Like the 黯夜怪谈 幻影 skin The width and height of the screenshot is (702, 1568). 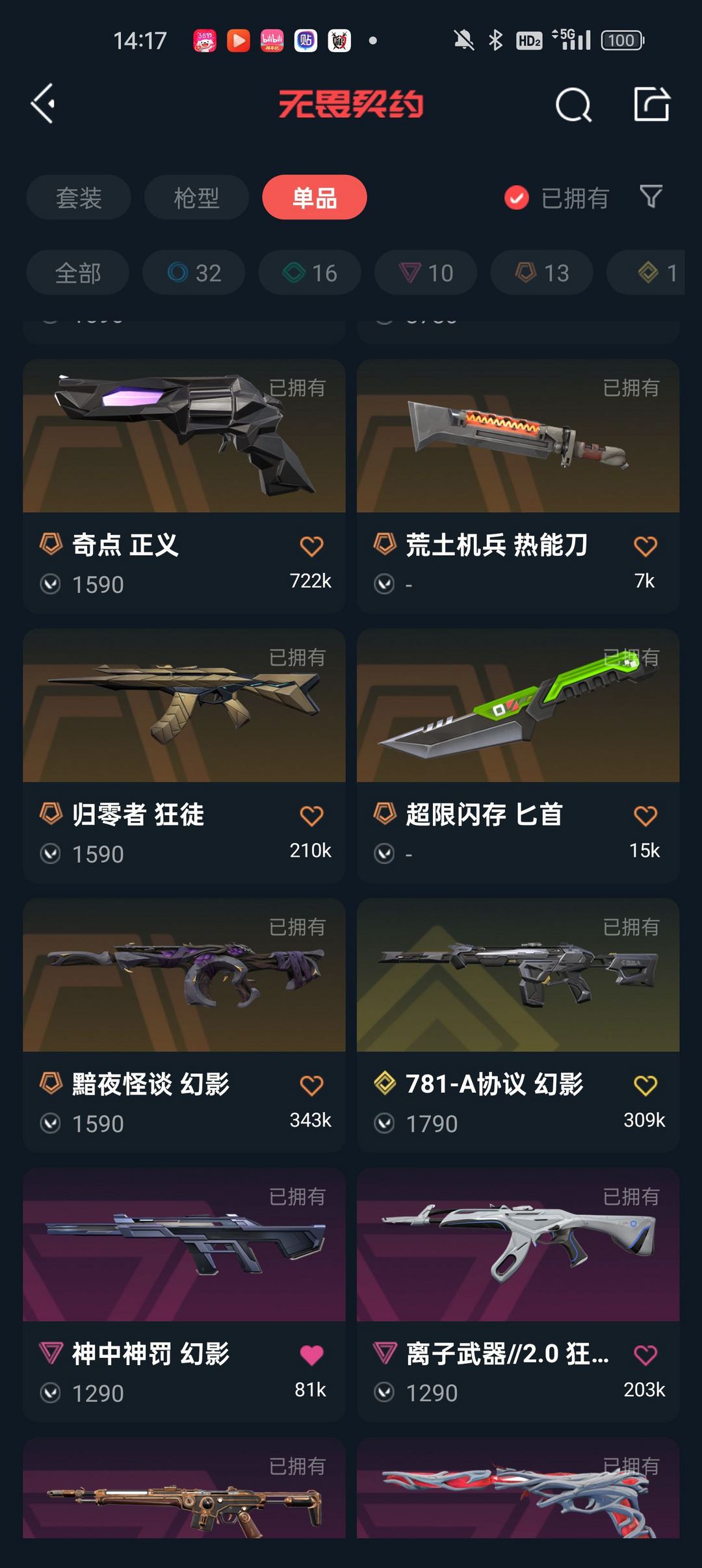click(311, 1086)
